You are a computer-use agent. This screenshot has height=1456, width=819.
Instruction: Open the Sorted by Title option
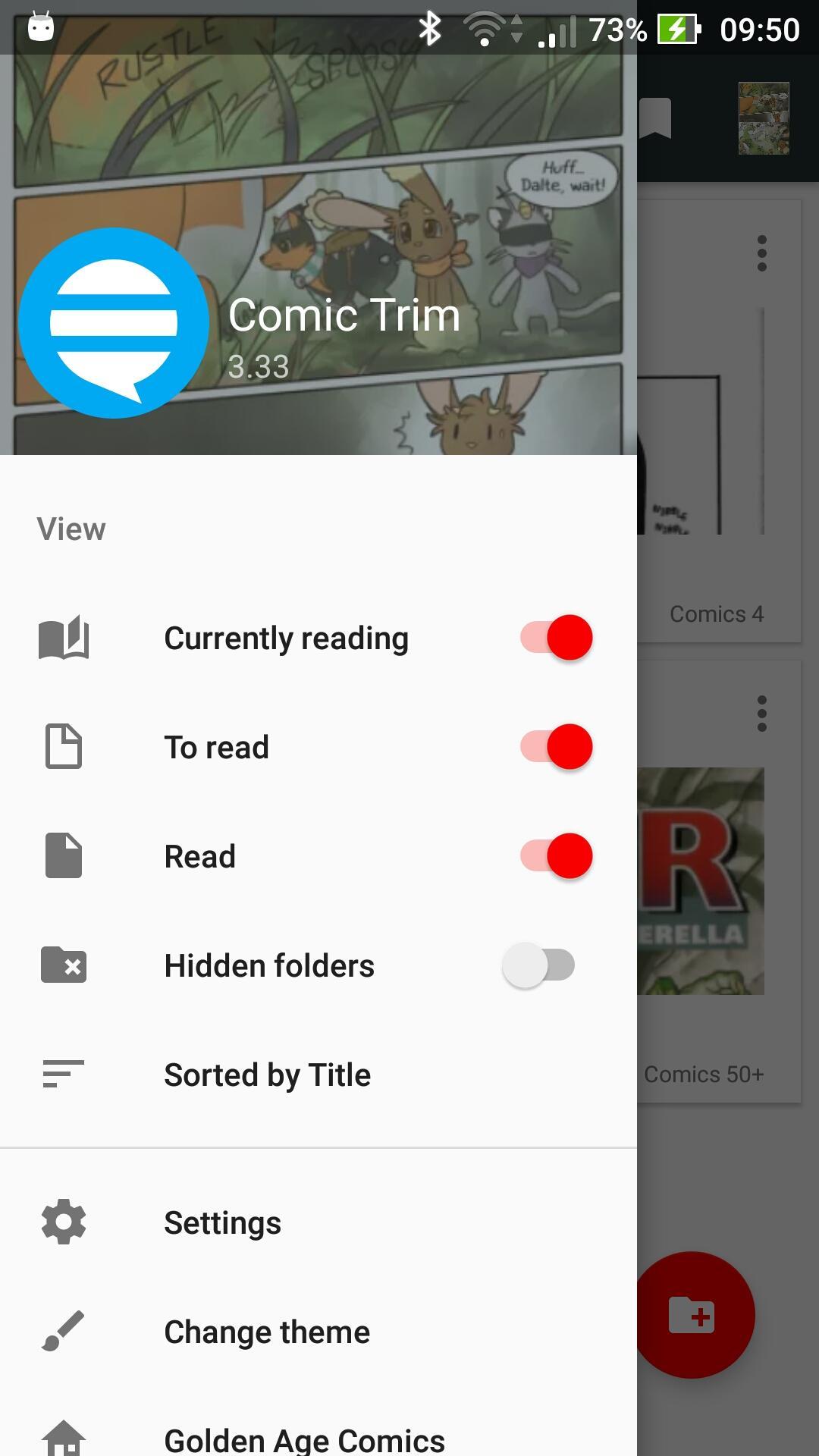coord(267,1075)
